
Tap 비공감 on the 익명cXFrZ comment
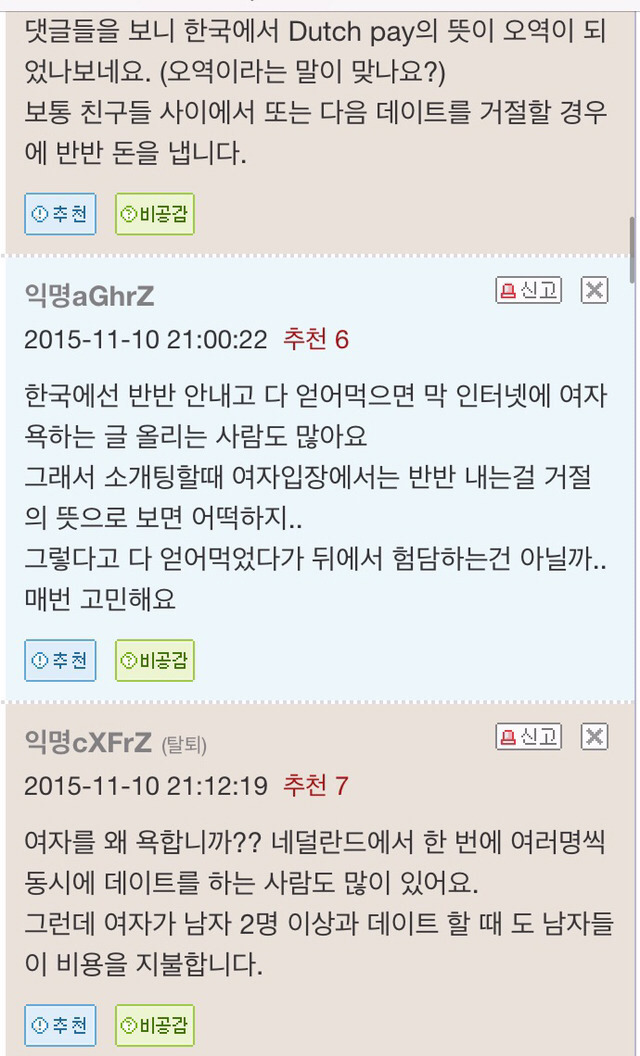154,1025
